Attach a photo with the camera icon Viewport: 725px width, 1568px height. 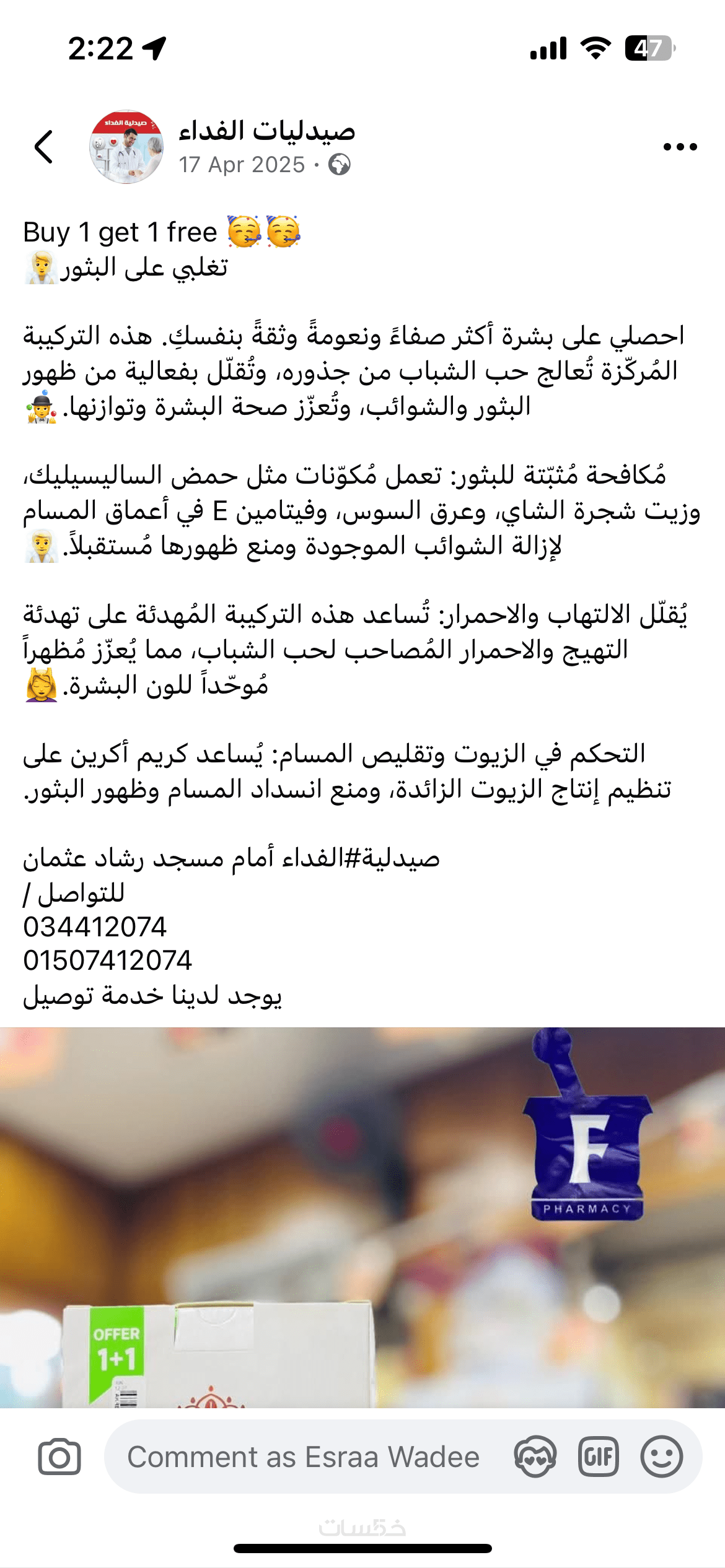coord(59,1457)
